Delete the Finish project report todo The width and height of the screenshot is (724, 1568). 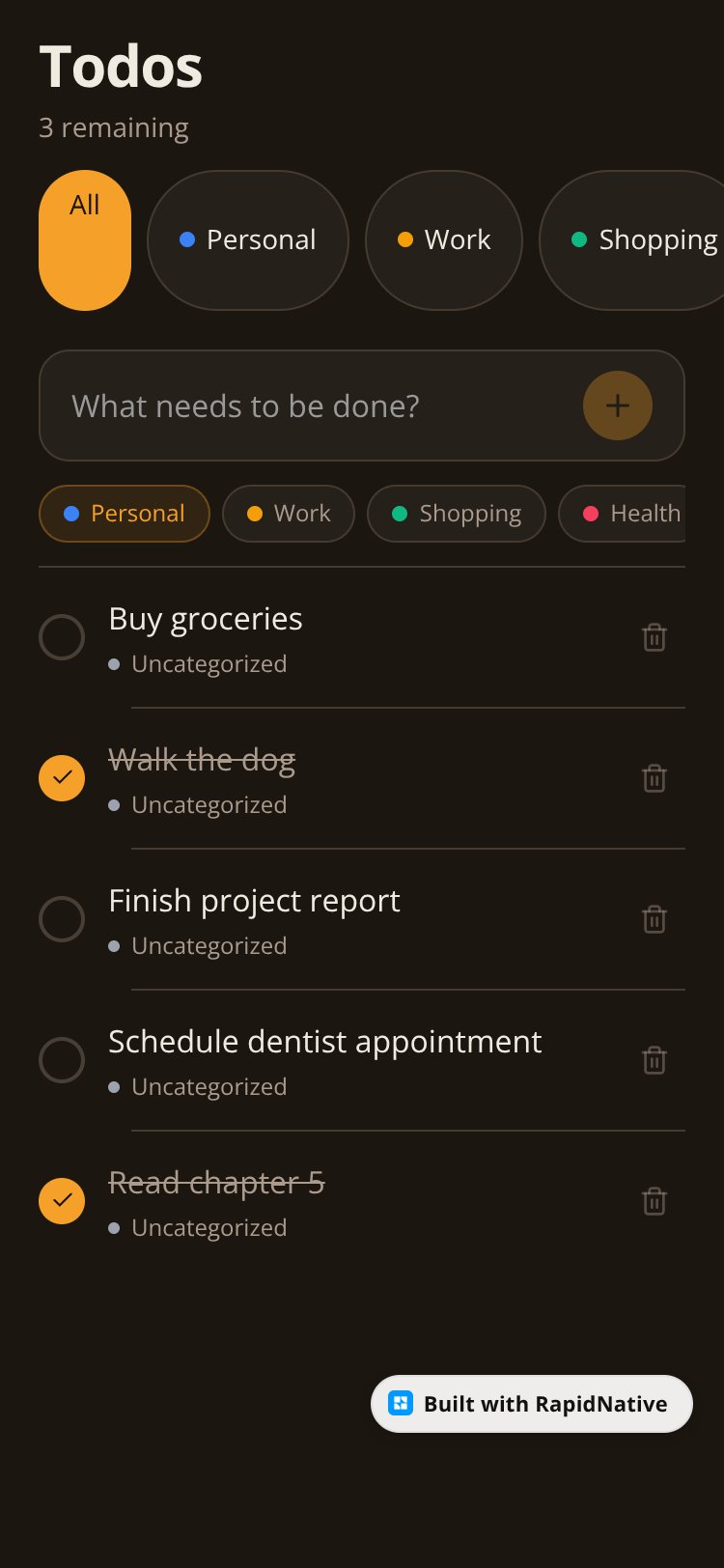654,919
